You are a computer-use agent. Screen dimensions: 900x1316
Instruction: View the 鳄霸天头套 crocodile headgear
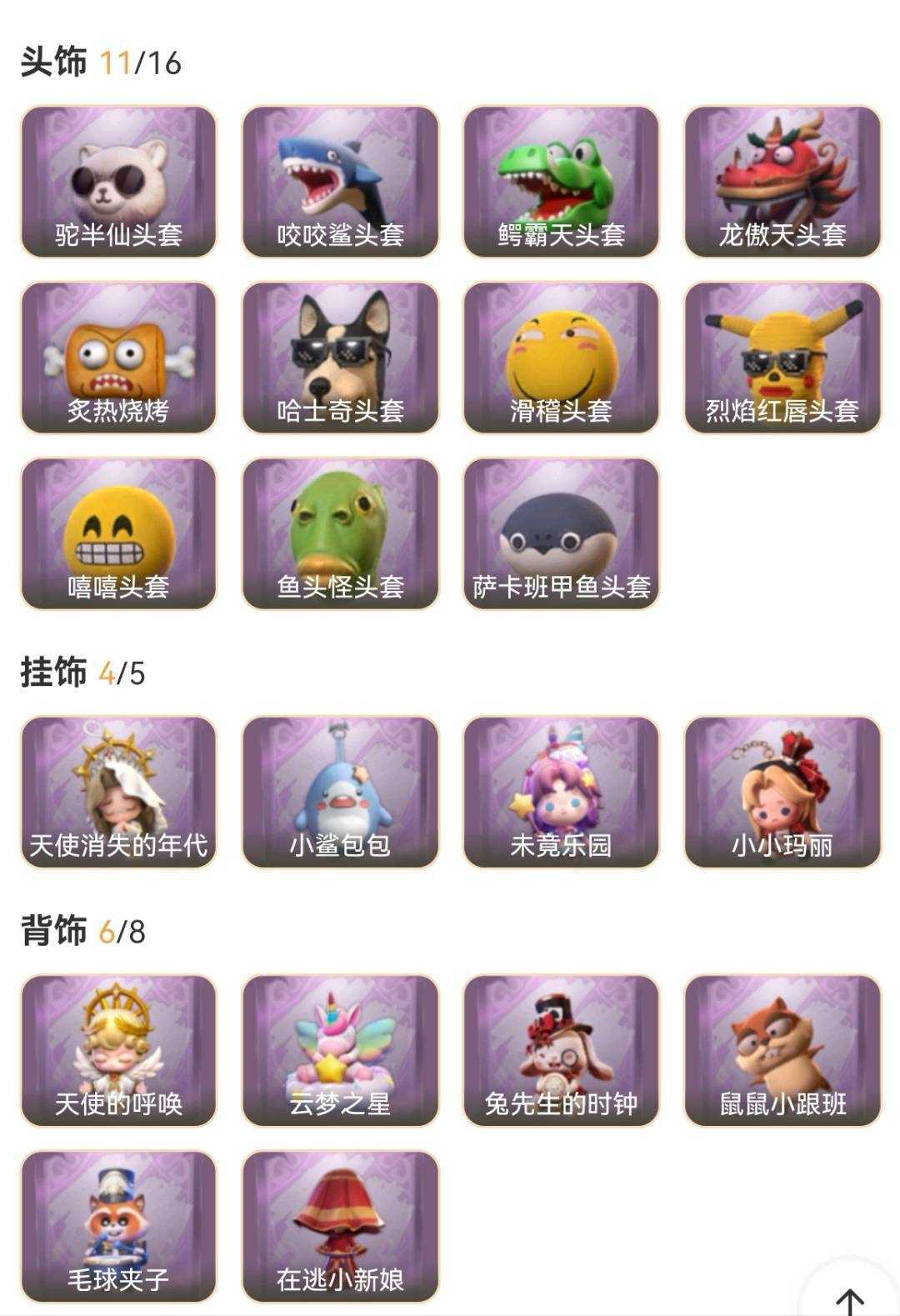point(561,181)
